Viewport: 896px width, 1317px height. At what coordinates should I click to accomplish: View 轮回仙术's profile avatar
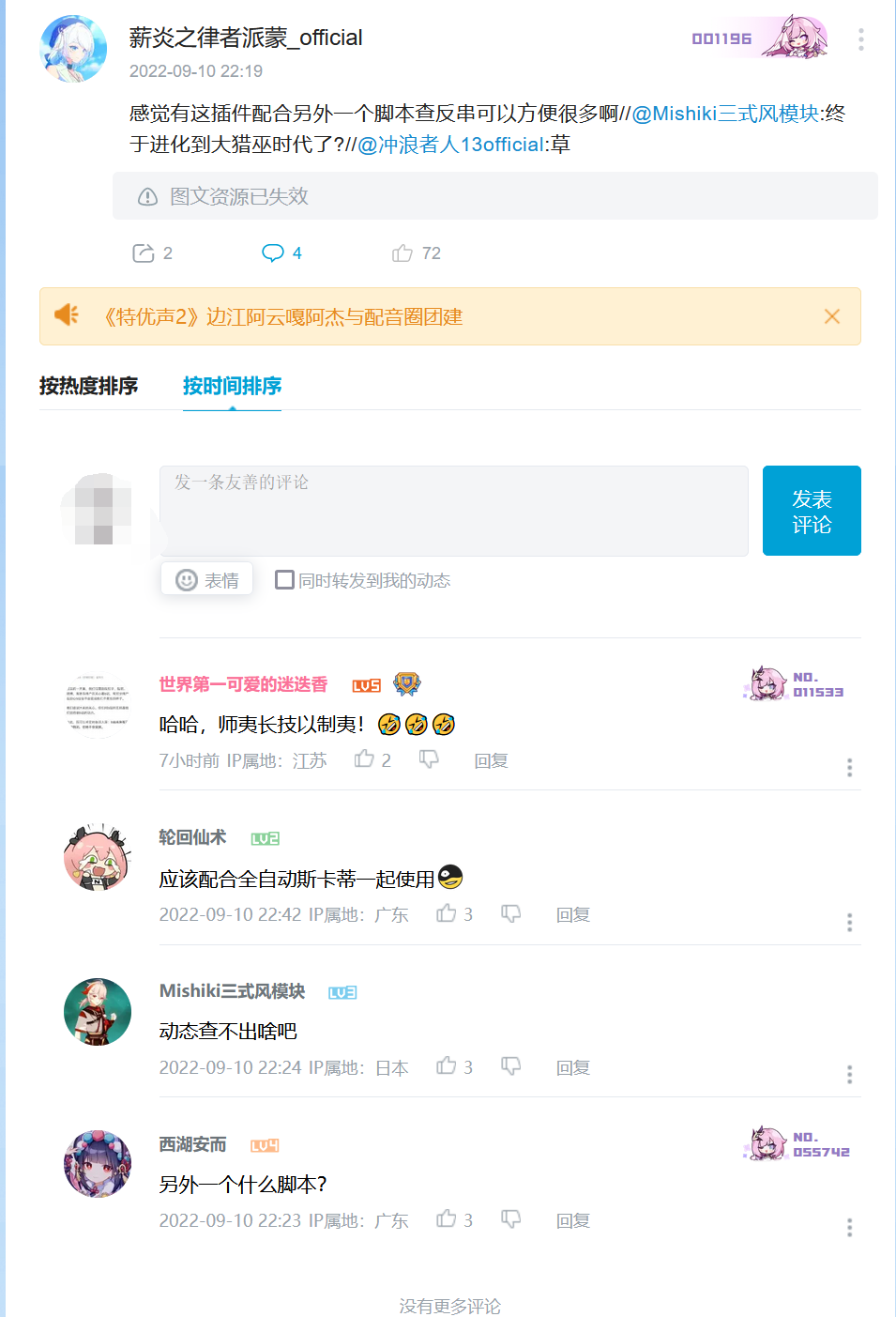[98, 858]
